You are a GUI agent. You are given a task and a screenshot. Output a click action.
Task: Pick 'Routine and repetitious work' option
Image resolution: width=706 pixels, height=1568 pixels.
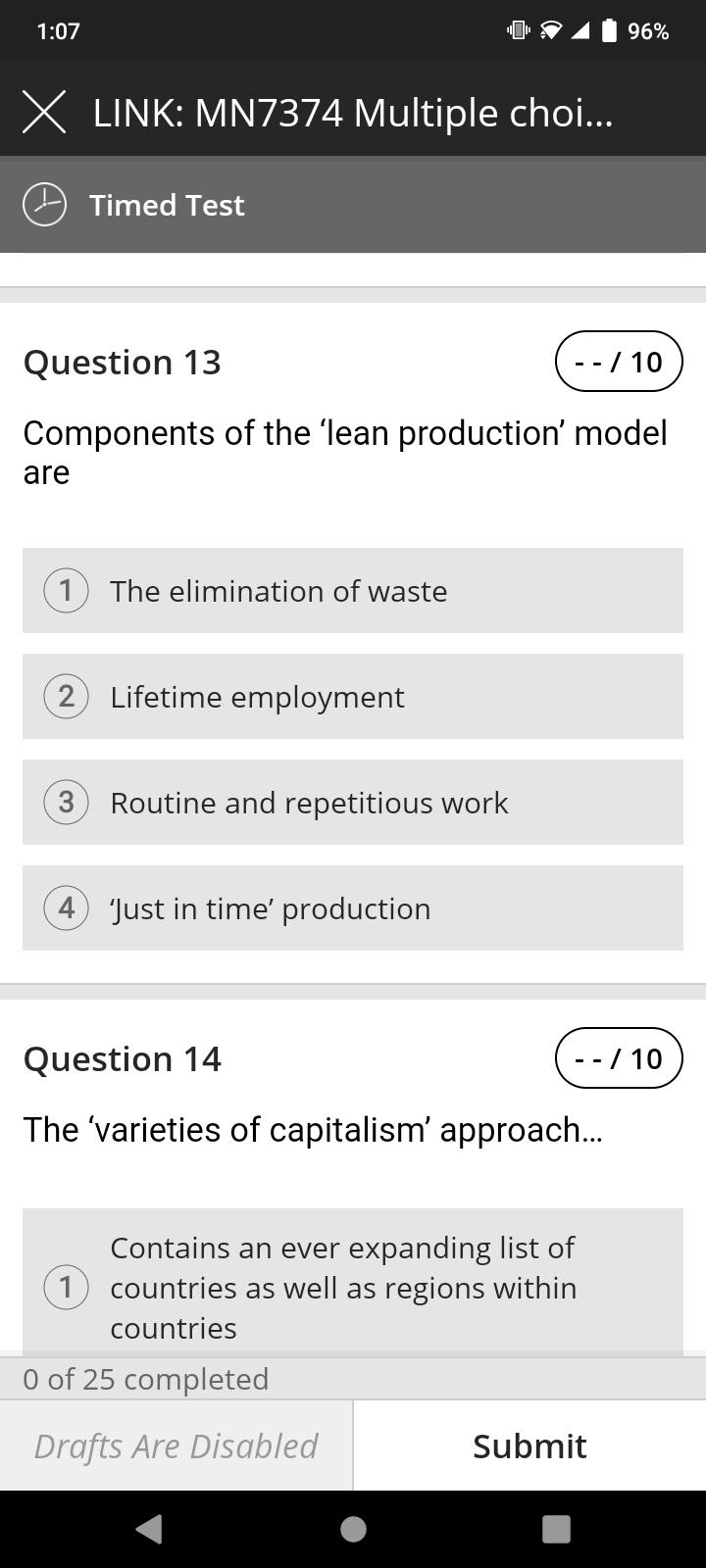click(x=353, y=803)
